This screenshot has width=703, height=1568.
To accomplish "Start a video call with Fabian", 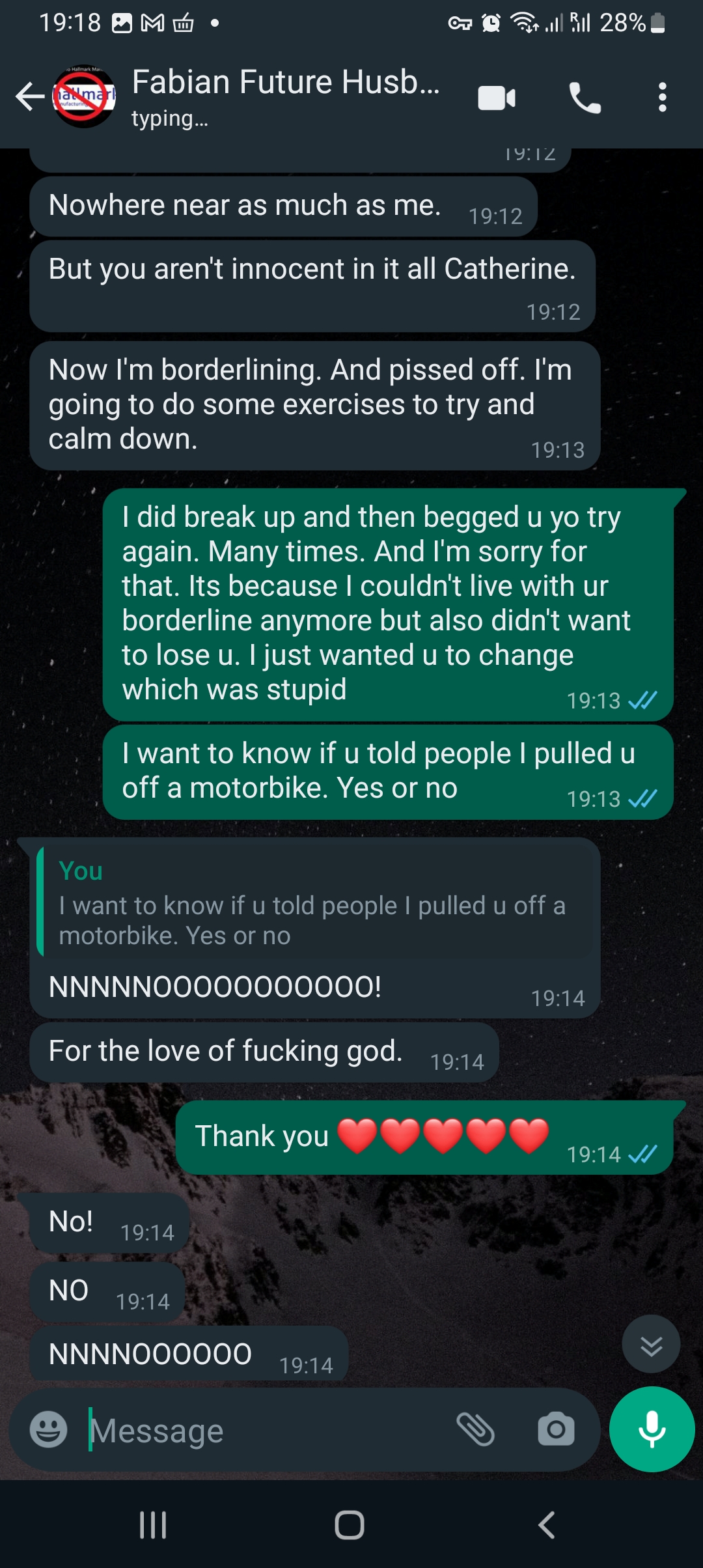I will pyautogui.click(x=497, y=98).
